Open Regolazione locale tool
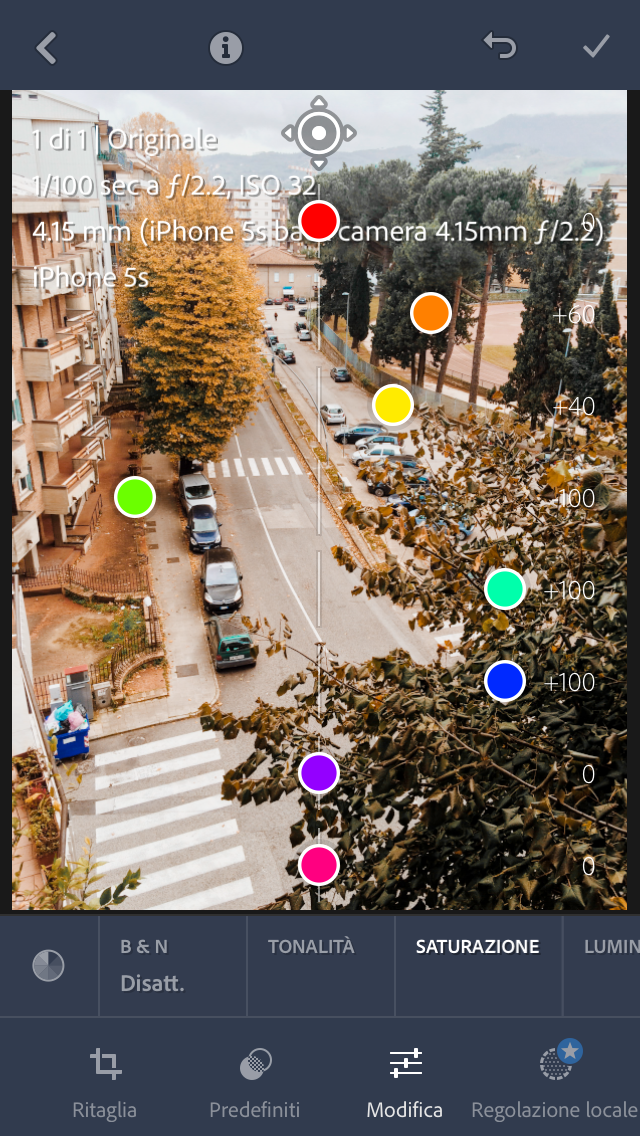This screenshot has height=1136, width=640. 554,1082
